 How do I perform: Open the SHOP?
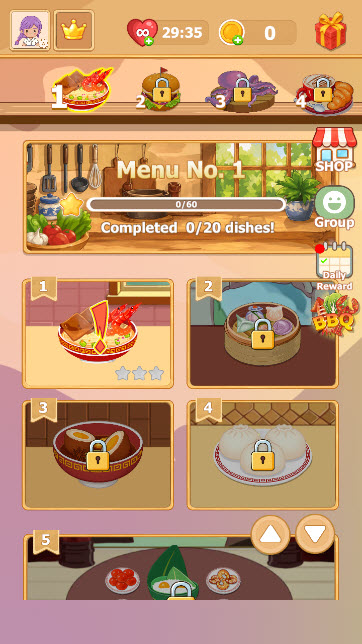334,150
